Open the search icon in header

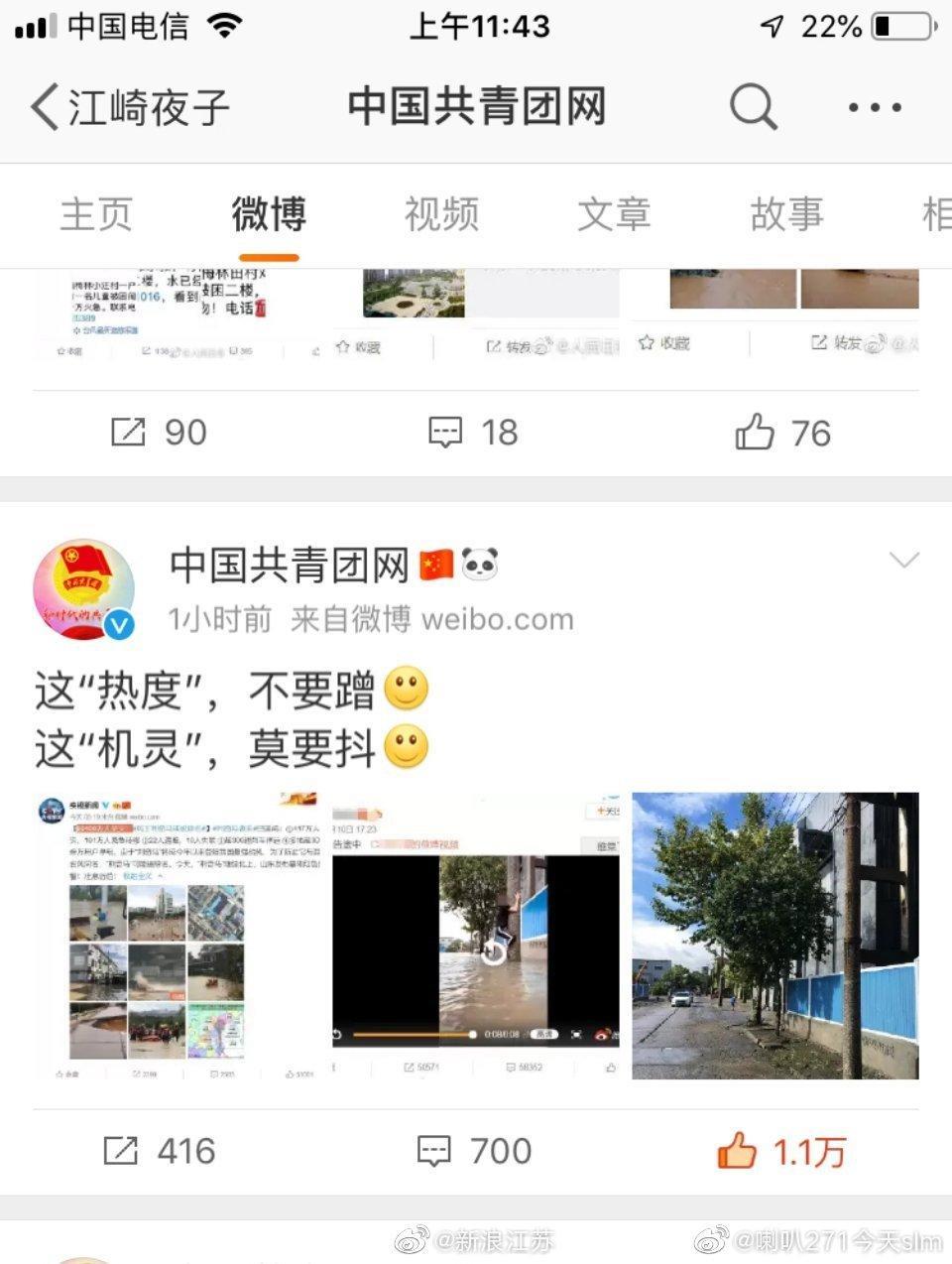pos(754,106)
